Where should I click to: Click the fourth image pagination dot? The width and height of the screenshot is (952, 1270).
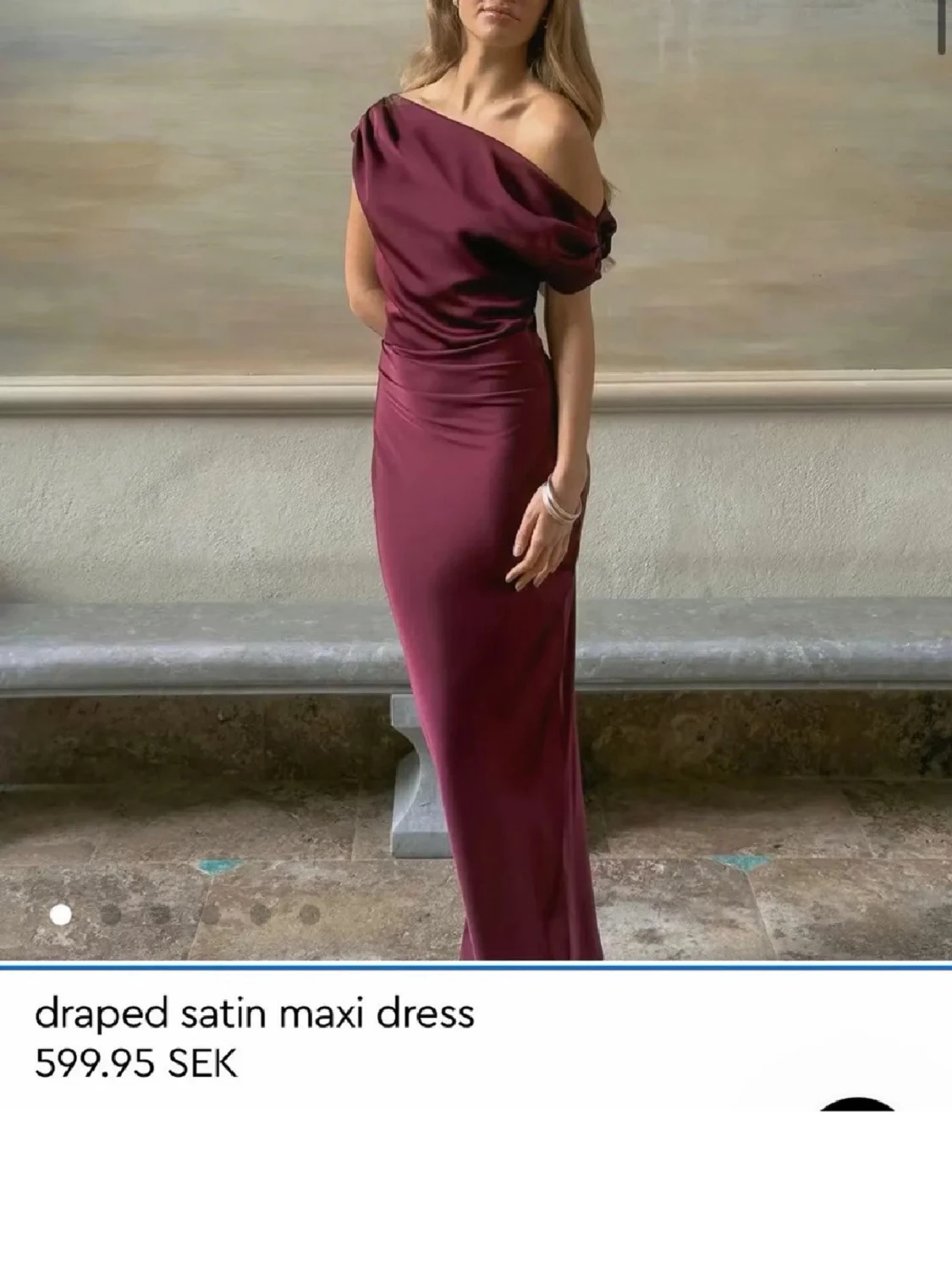[x=212, y=915]
